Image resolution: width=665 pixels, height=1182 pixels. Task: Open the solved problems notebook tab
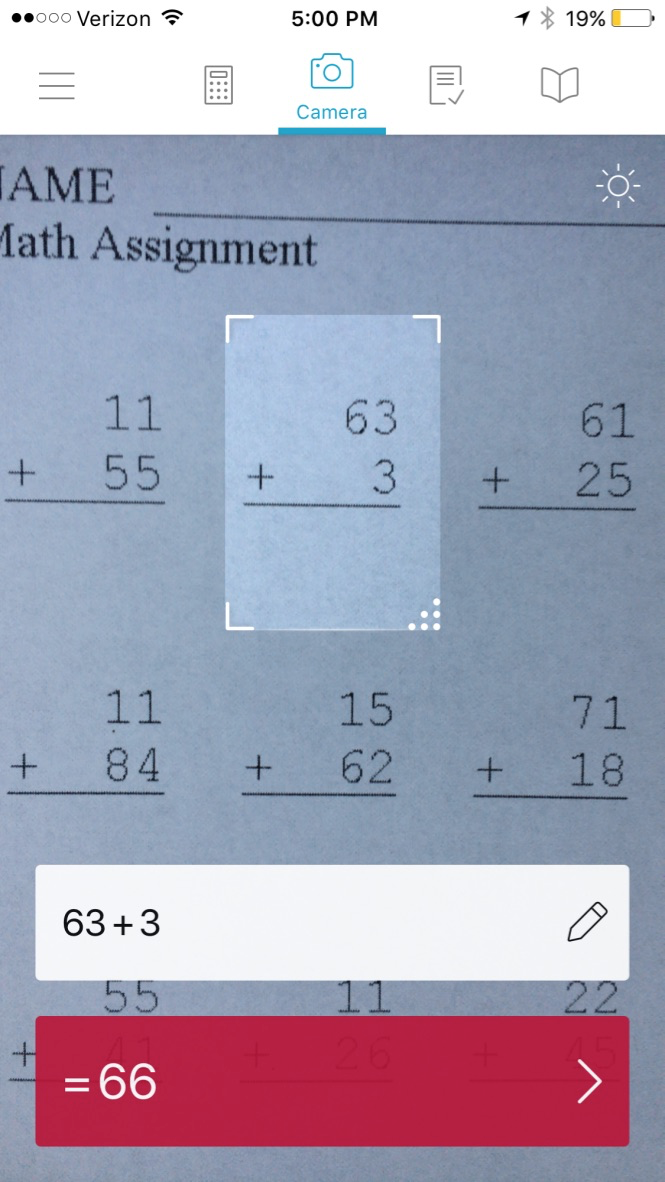pyautogui.click(x=446, y=85)
